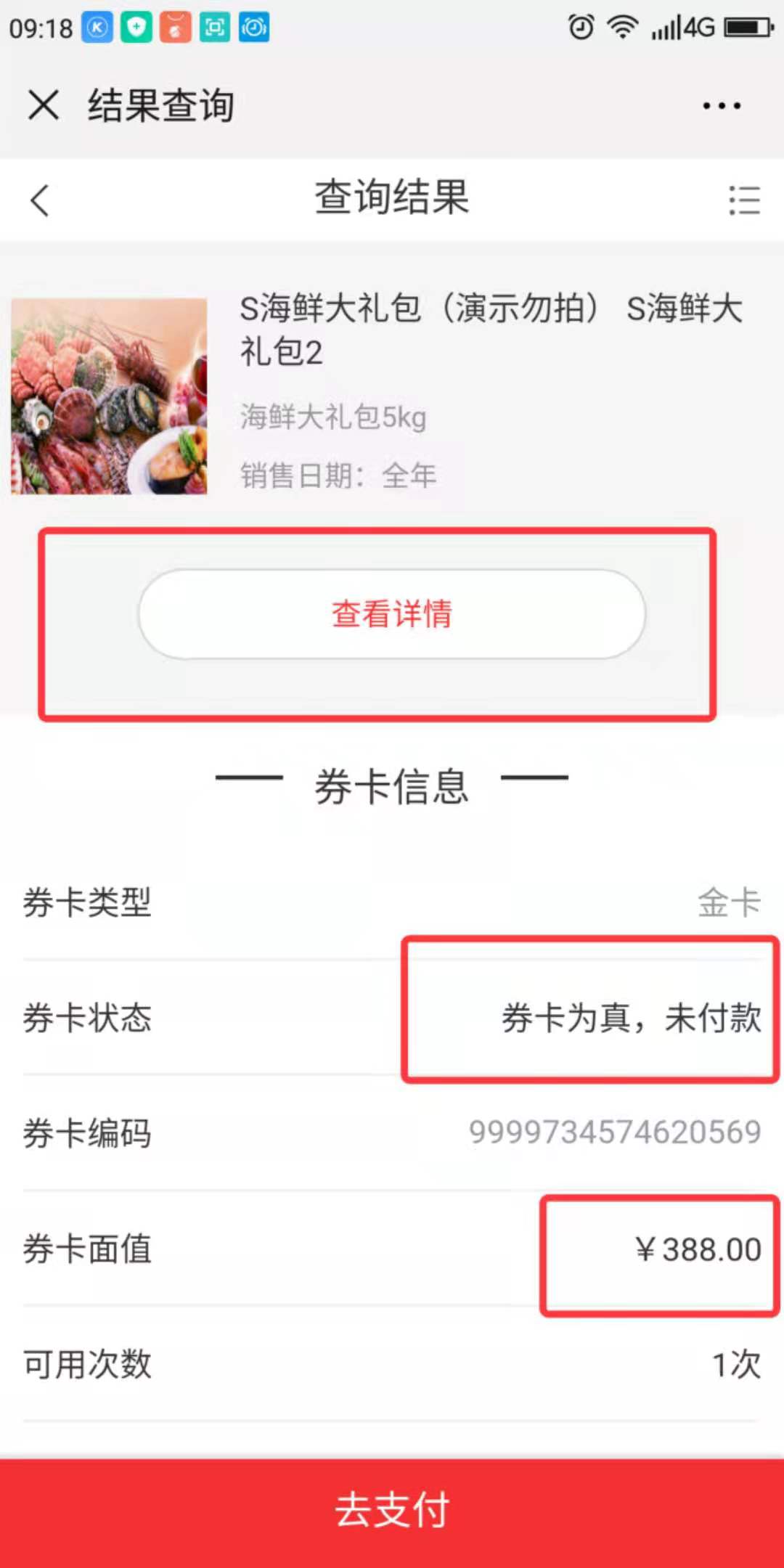This screenshot has height=1568, width=784.
Task: Tap 查看详情 to view product details
Action: (392, 614)
